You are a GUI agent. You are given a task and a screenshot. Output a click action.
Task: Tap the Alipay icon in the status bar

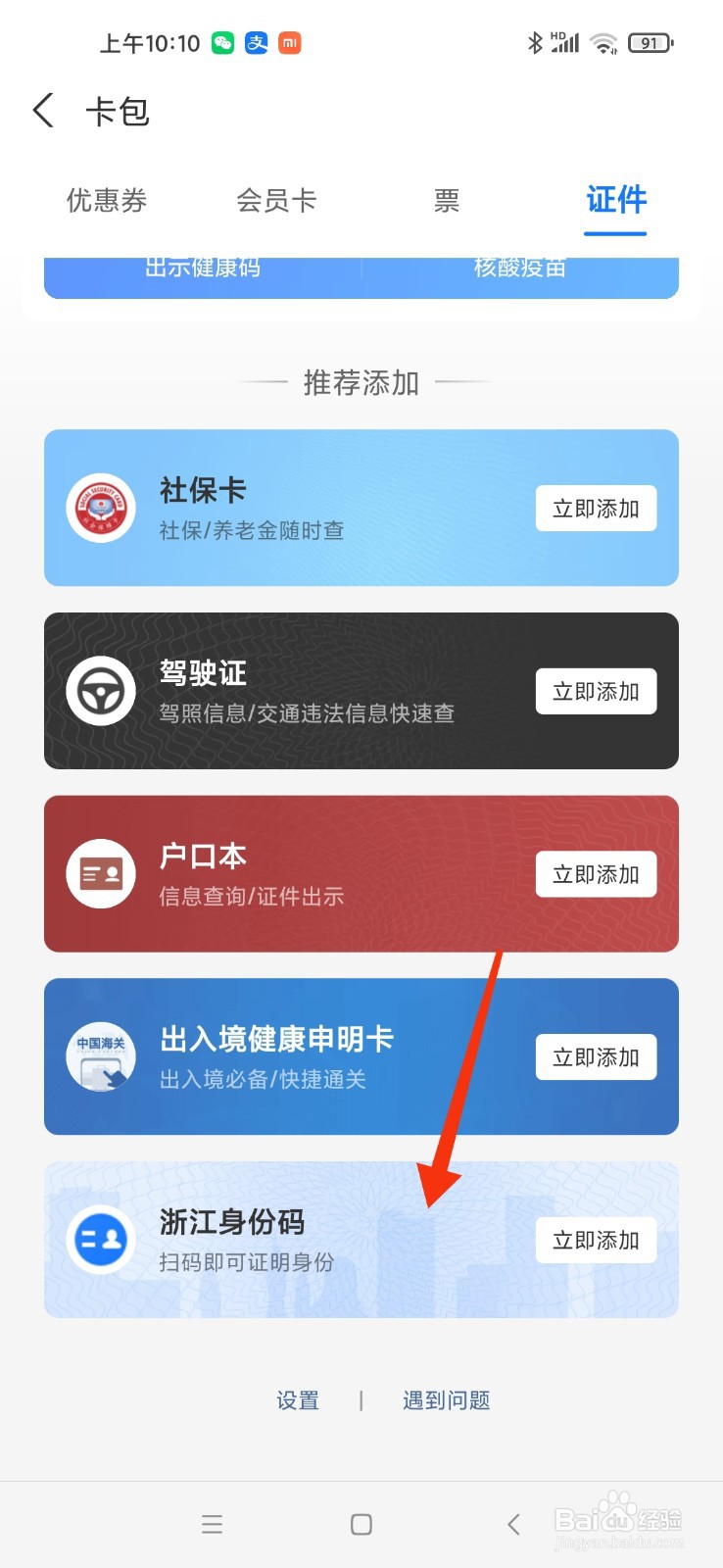pos(256,42)
